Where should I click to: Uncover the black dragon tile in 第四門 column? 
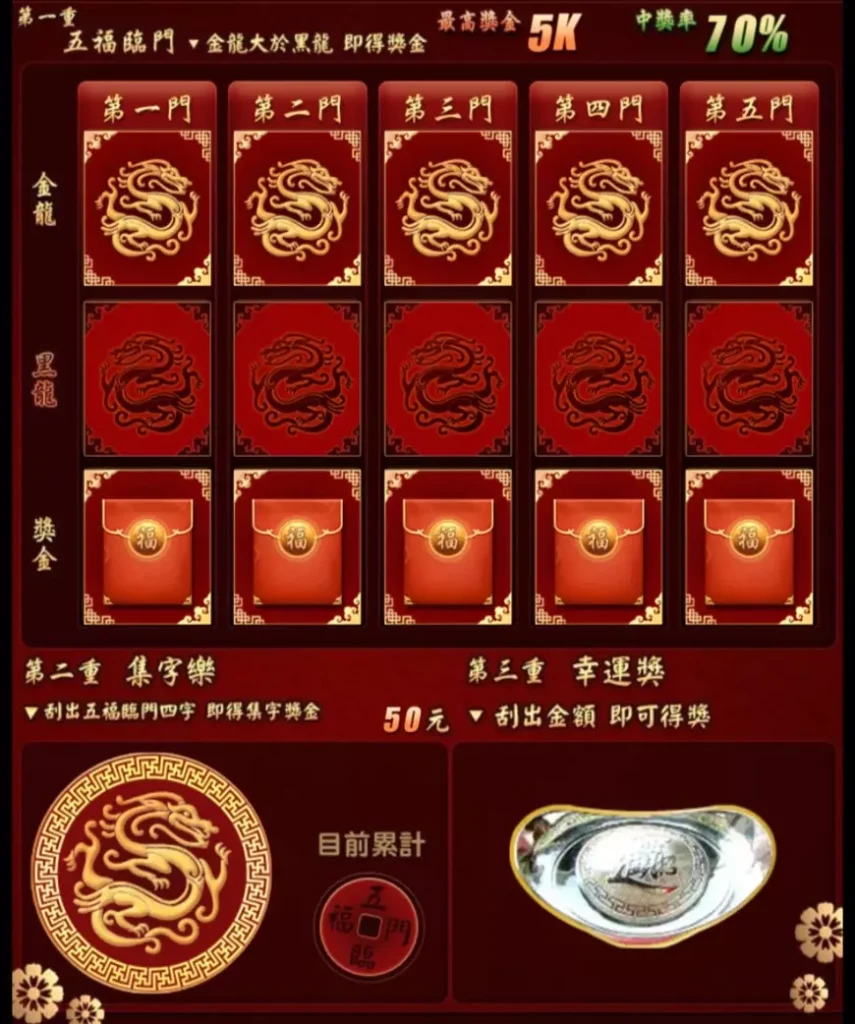click(x=598, y=380)
